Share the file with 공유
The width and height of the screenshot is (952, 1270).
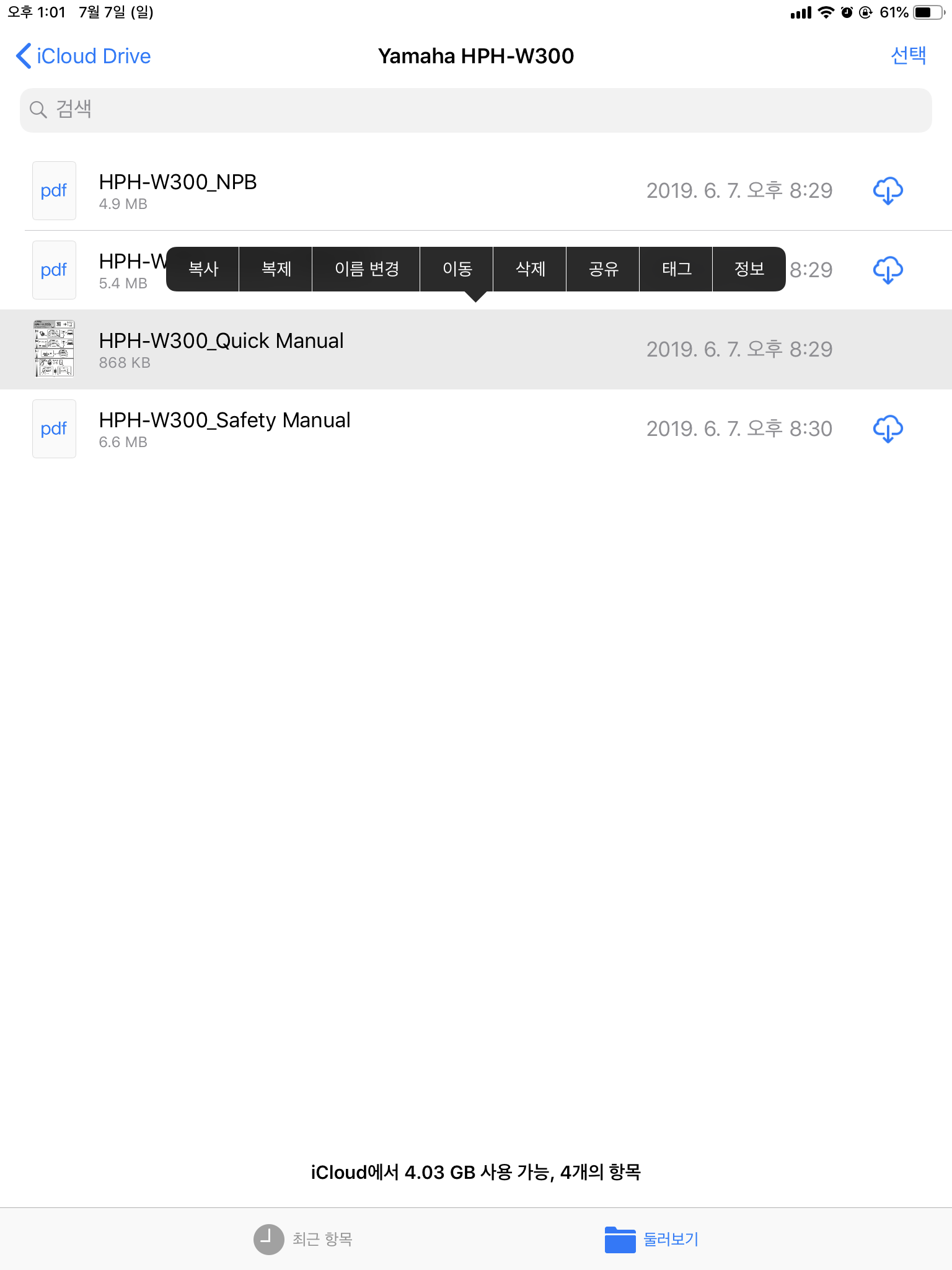tap(603, 269)
